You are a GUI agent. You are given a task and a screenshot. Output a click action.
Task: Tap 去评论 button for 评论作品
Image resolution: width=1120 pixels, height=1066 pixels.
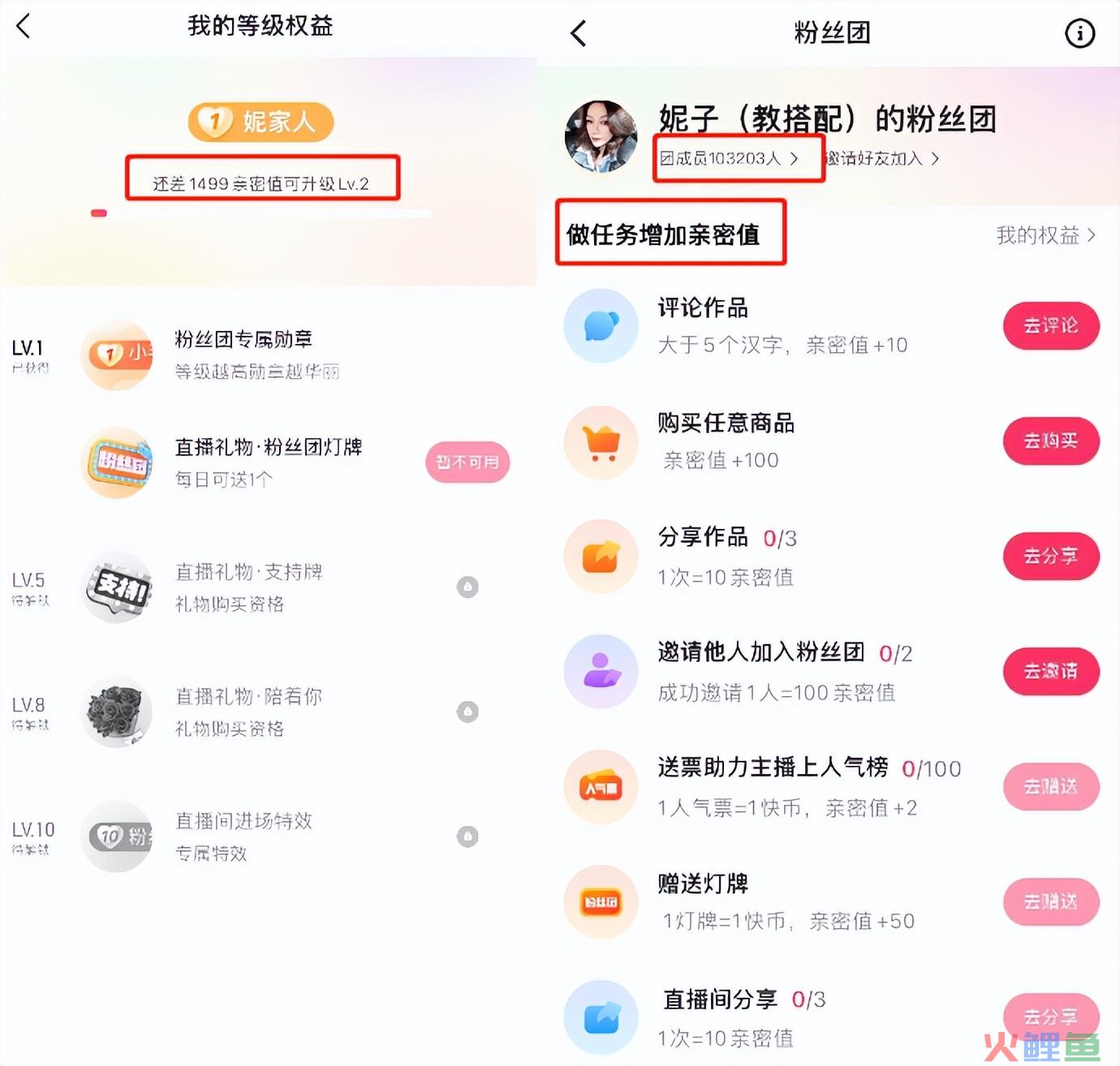click(1050, 326)
